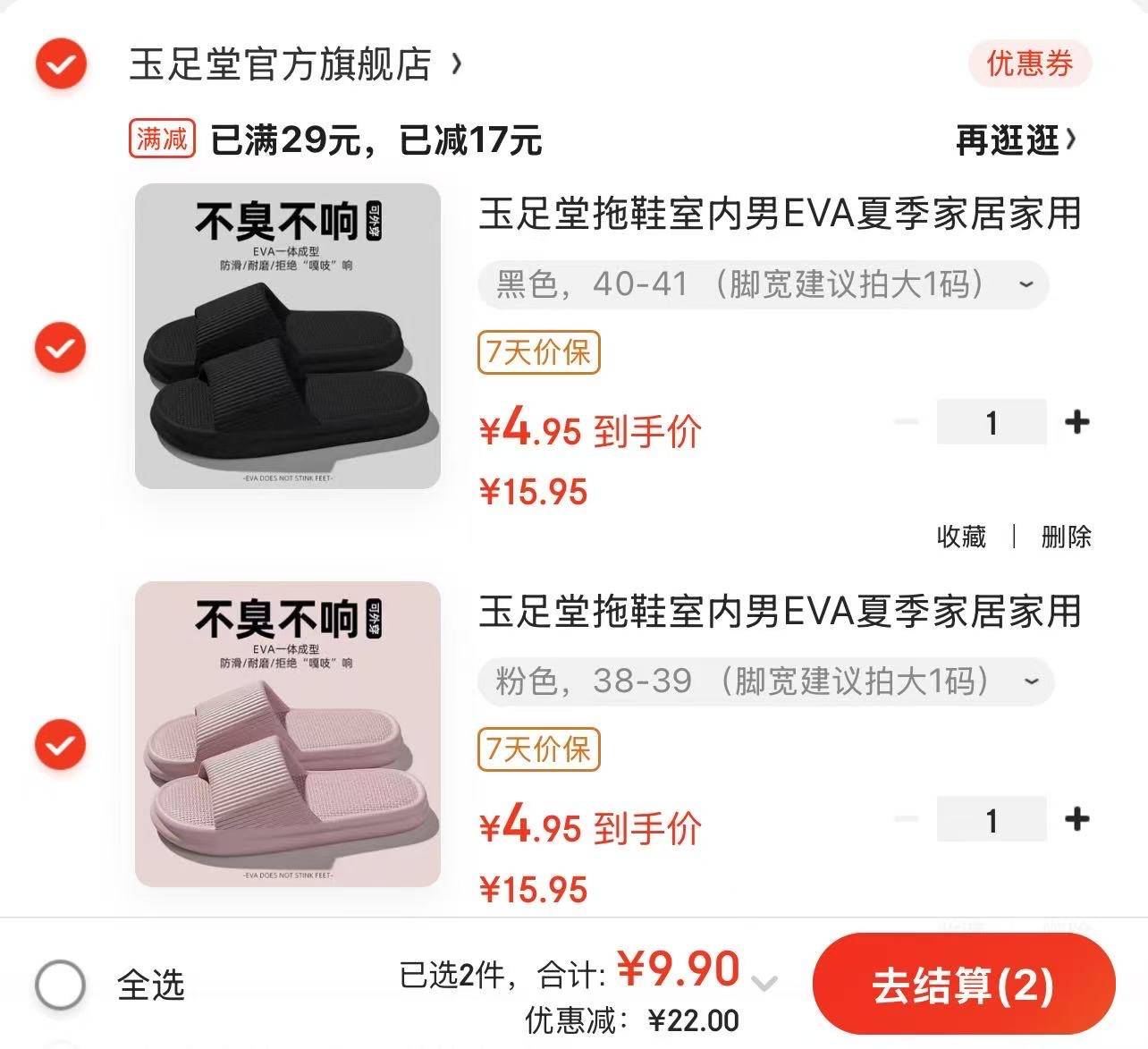
Task: Open the 玉足堂官方旗舰店 store page
Action: [x=295, y=64]
